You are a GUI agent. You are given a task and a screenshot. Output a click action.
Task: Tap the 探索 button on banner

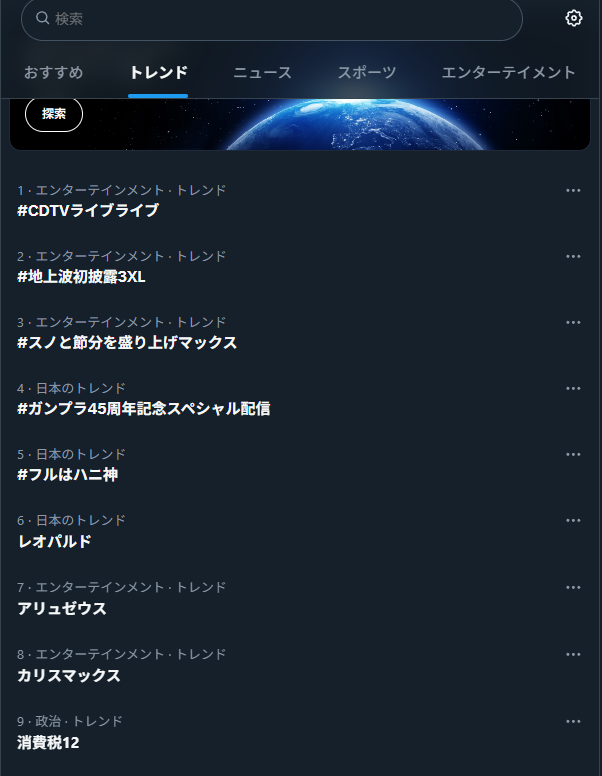coord(54,114)
